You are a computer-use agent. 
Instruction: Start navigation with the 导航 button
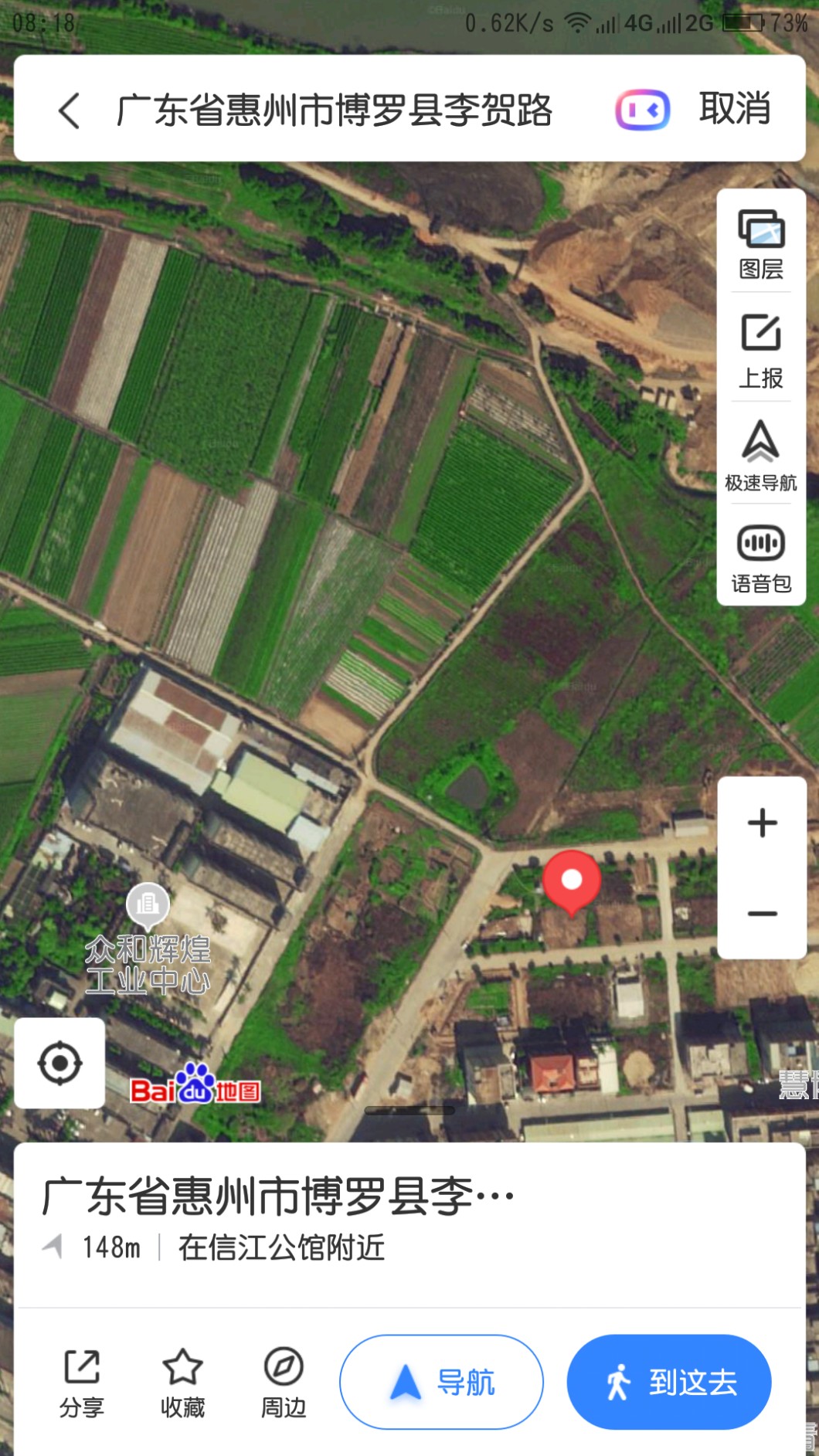(x=441, y=1382)
